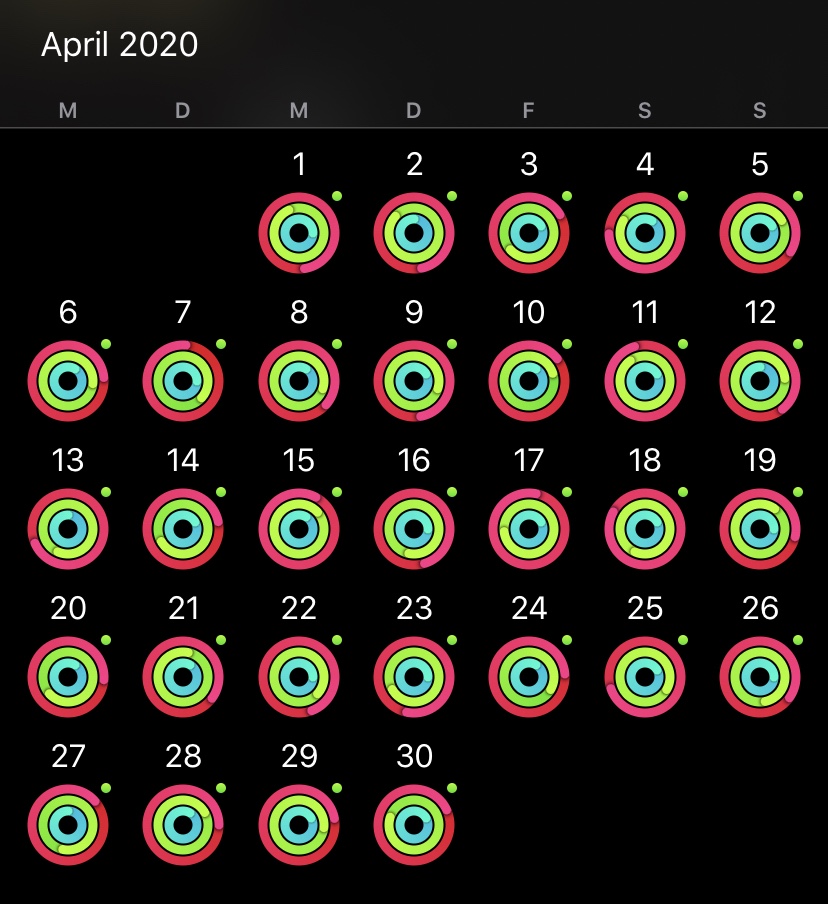Select April 19 activity summary
Viewport: 828px width, 904px height.
(x=760, y=529)
